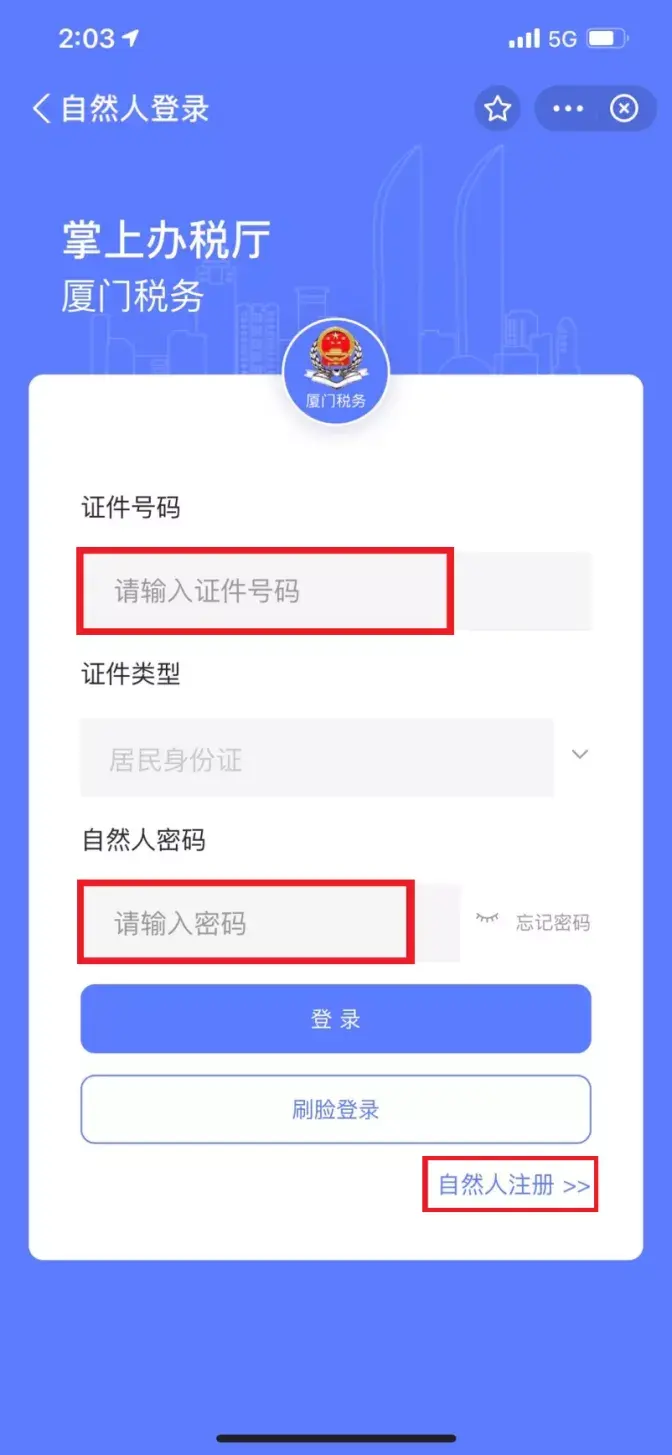Focus the 证件号码 input field
The width and height of the screenshot is (672, 1455).
click(x=265, y=591)
